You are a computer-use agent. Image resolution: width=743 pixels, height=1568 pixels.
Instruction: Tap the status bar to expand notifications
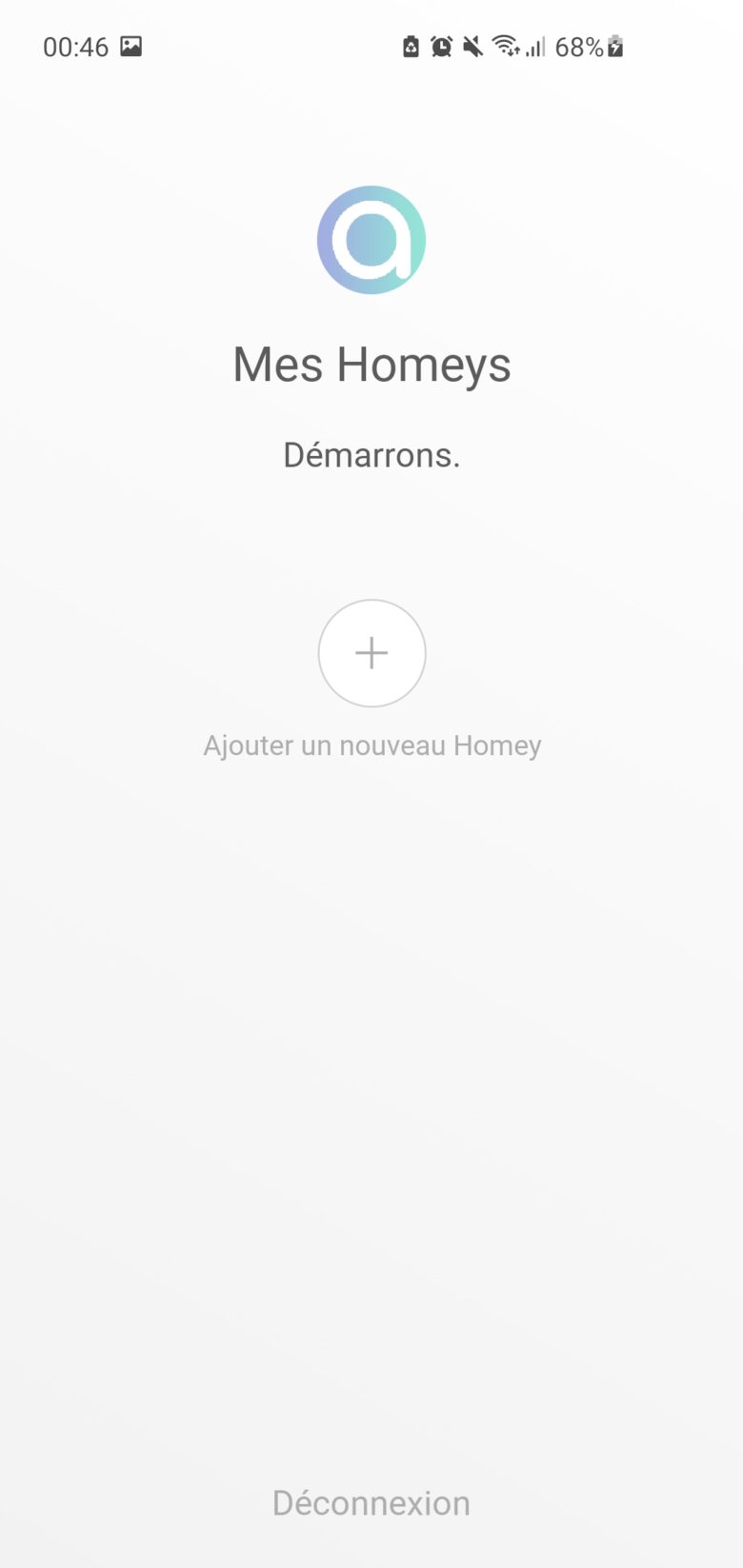tap(286, 46)
